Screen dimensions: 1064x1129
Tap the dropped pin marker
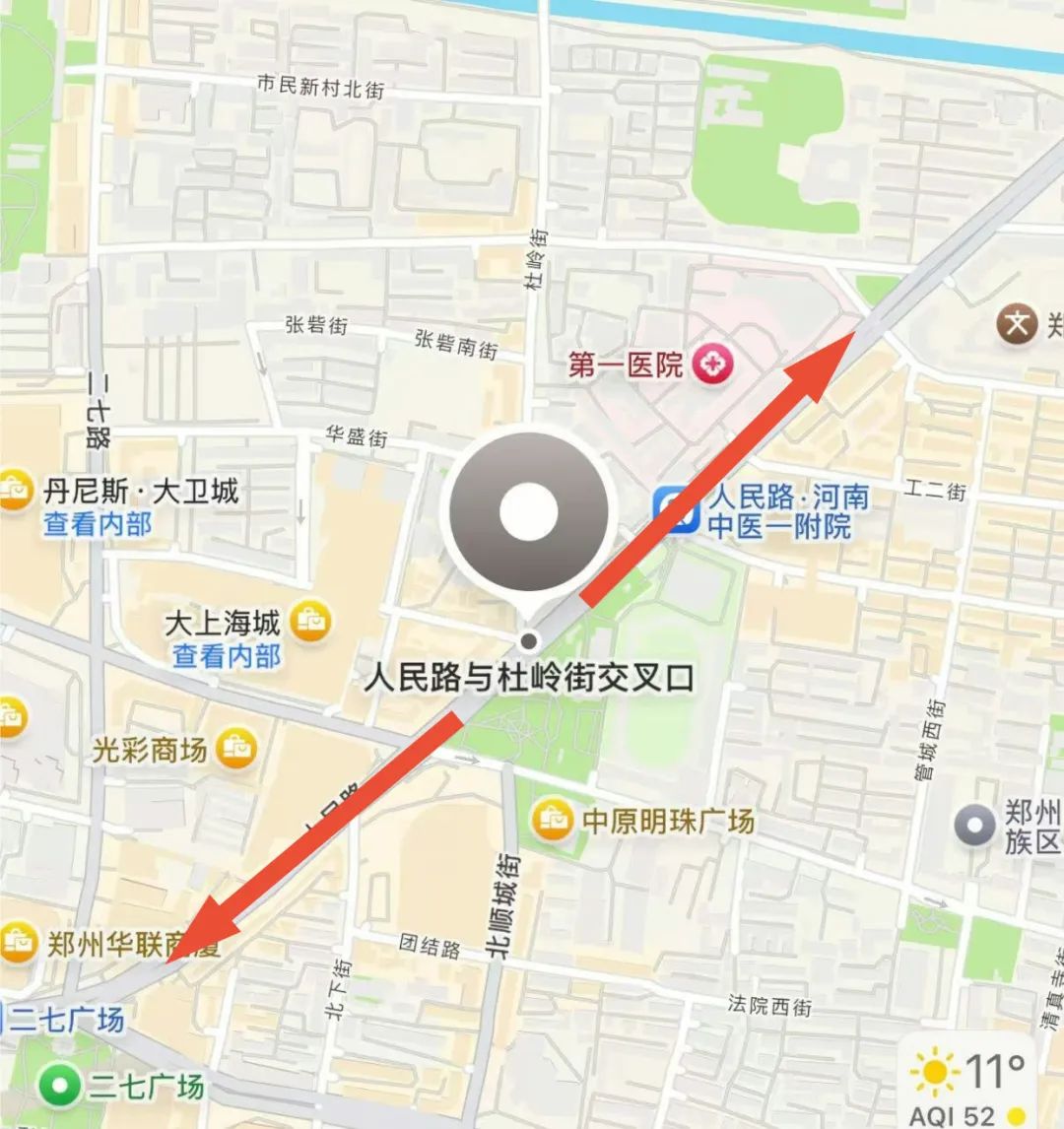pyautogui.click(x=529, y=512)
